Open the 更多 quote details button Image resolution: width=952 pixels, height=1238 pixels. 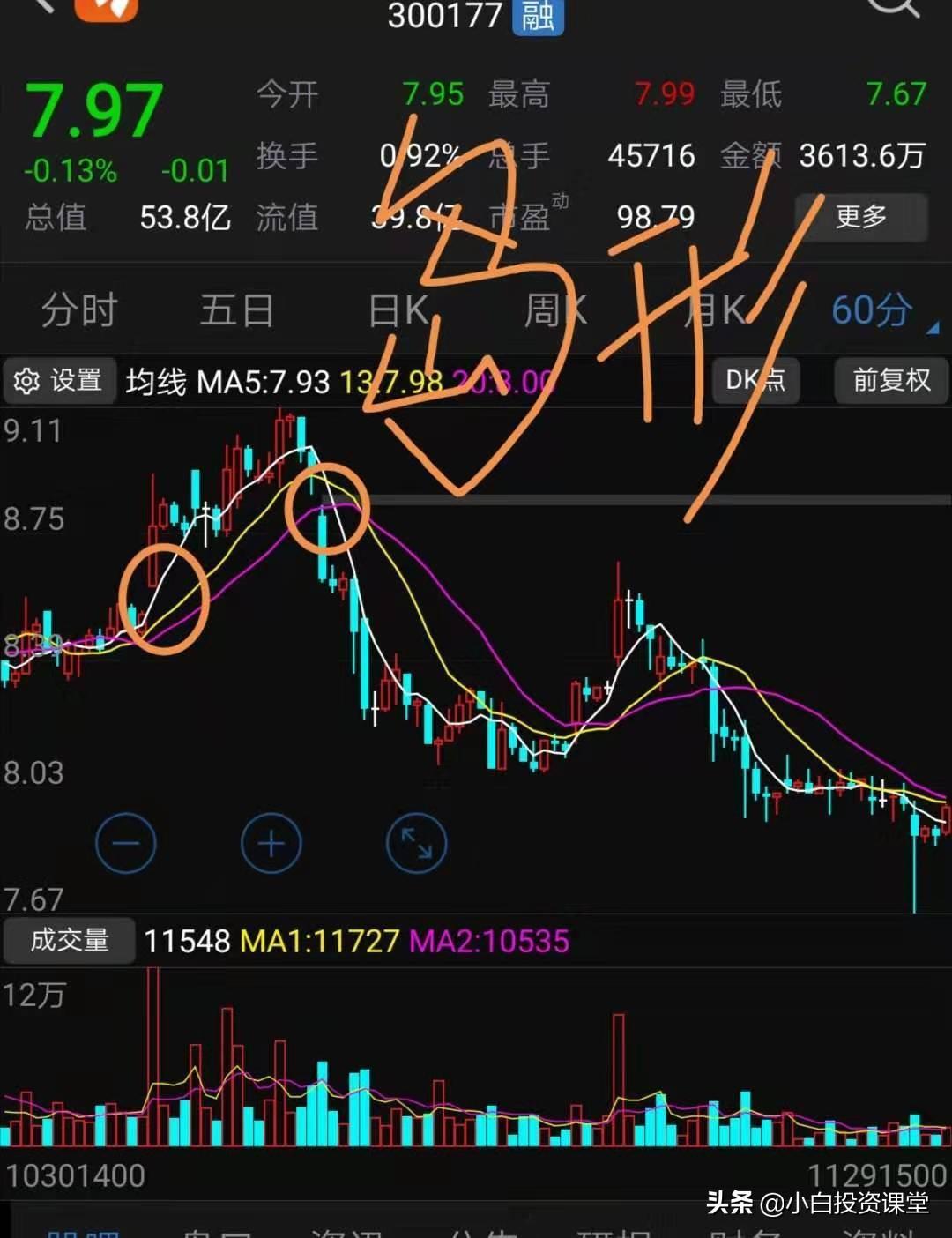coord(860,217)
